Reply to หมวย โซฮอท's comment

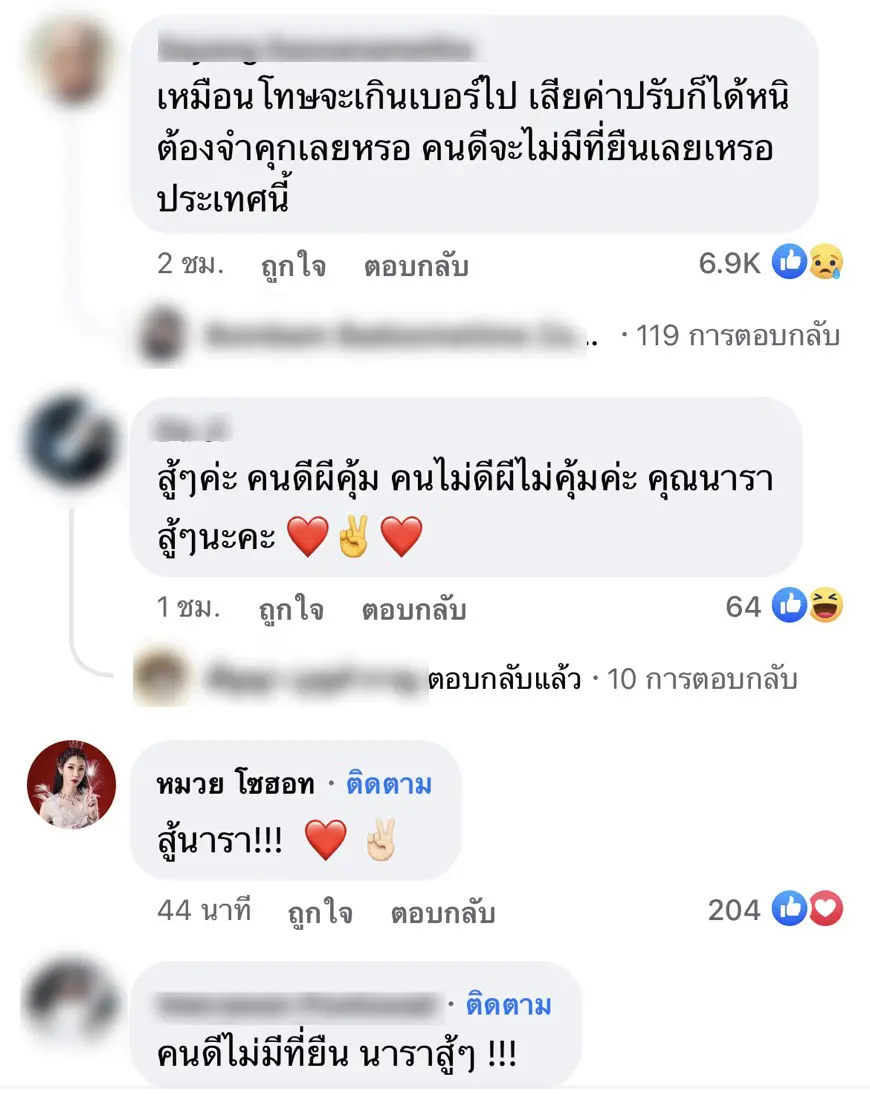(x=442, y=912)
